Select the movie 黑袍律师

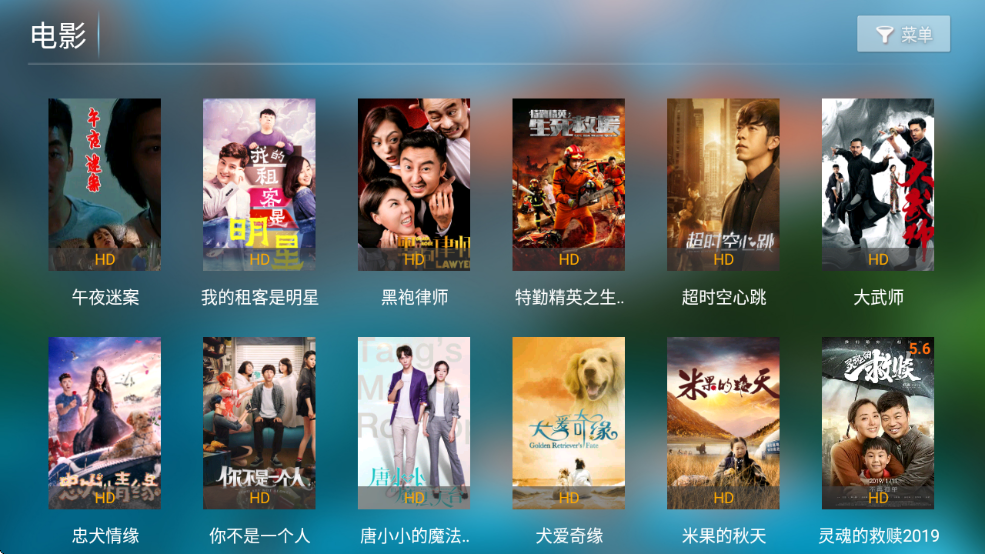pyautogui.click(x=414, y=185)
